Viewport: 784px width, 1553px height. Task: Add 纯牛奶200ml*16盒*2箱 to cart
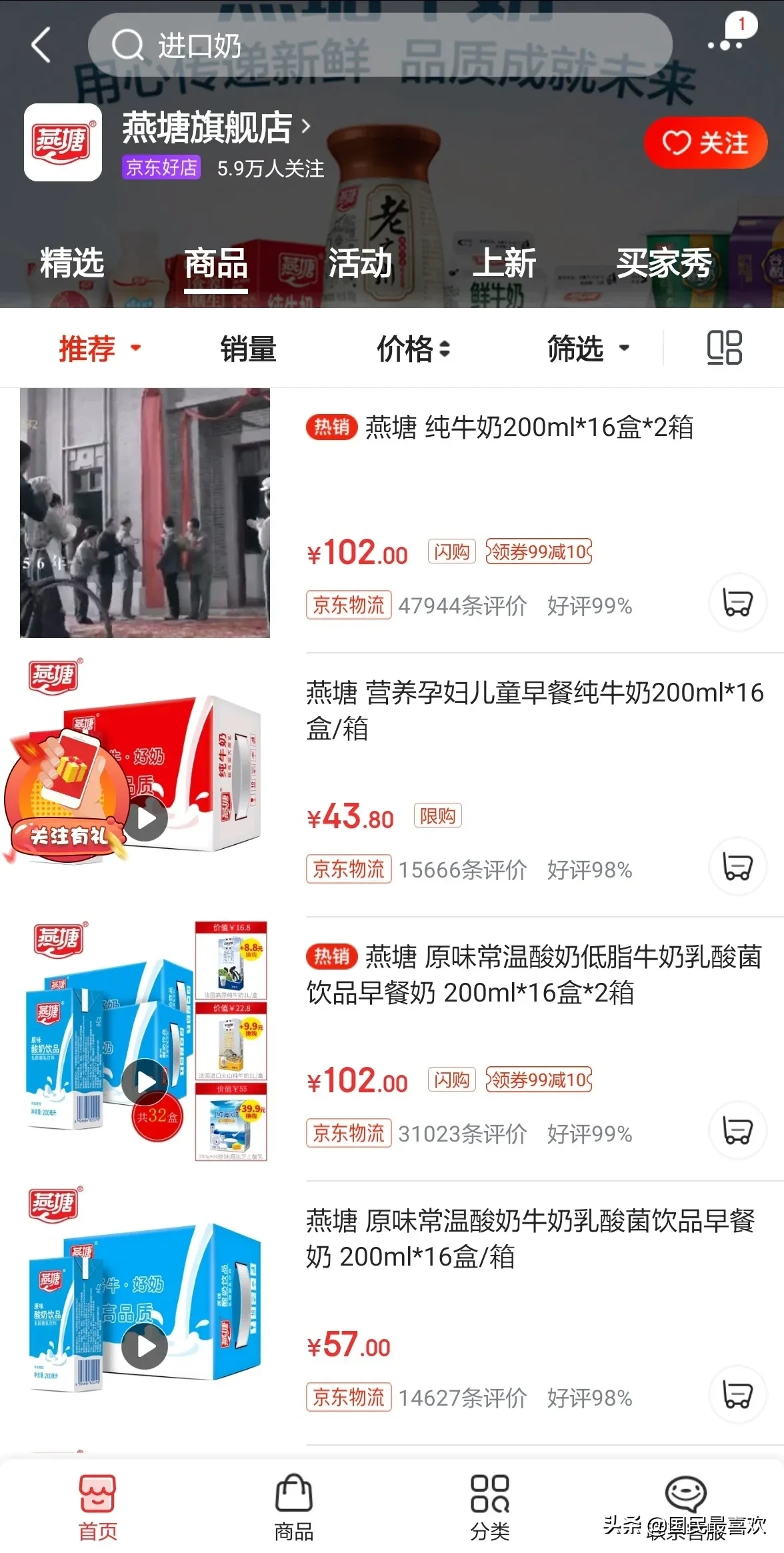[x=737, y=602]
